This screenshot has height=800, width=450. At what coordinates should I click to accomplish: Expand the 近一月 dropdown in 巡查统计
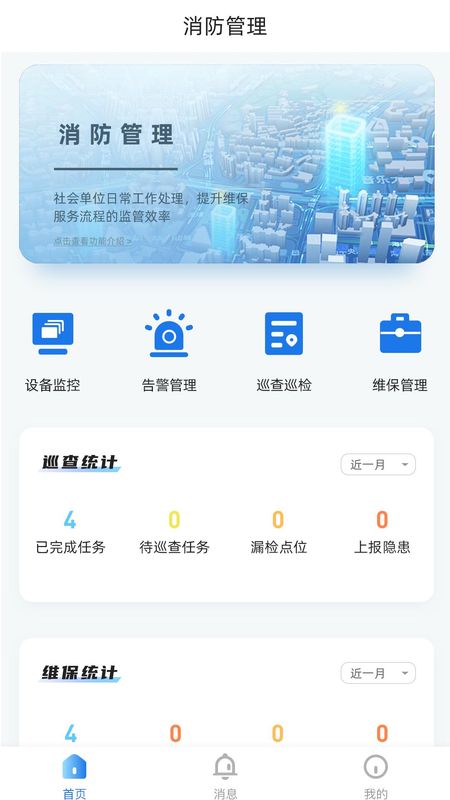(378, 464)
